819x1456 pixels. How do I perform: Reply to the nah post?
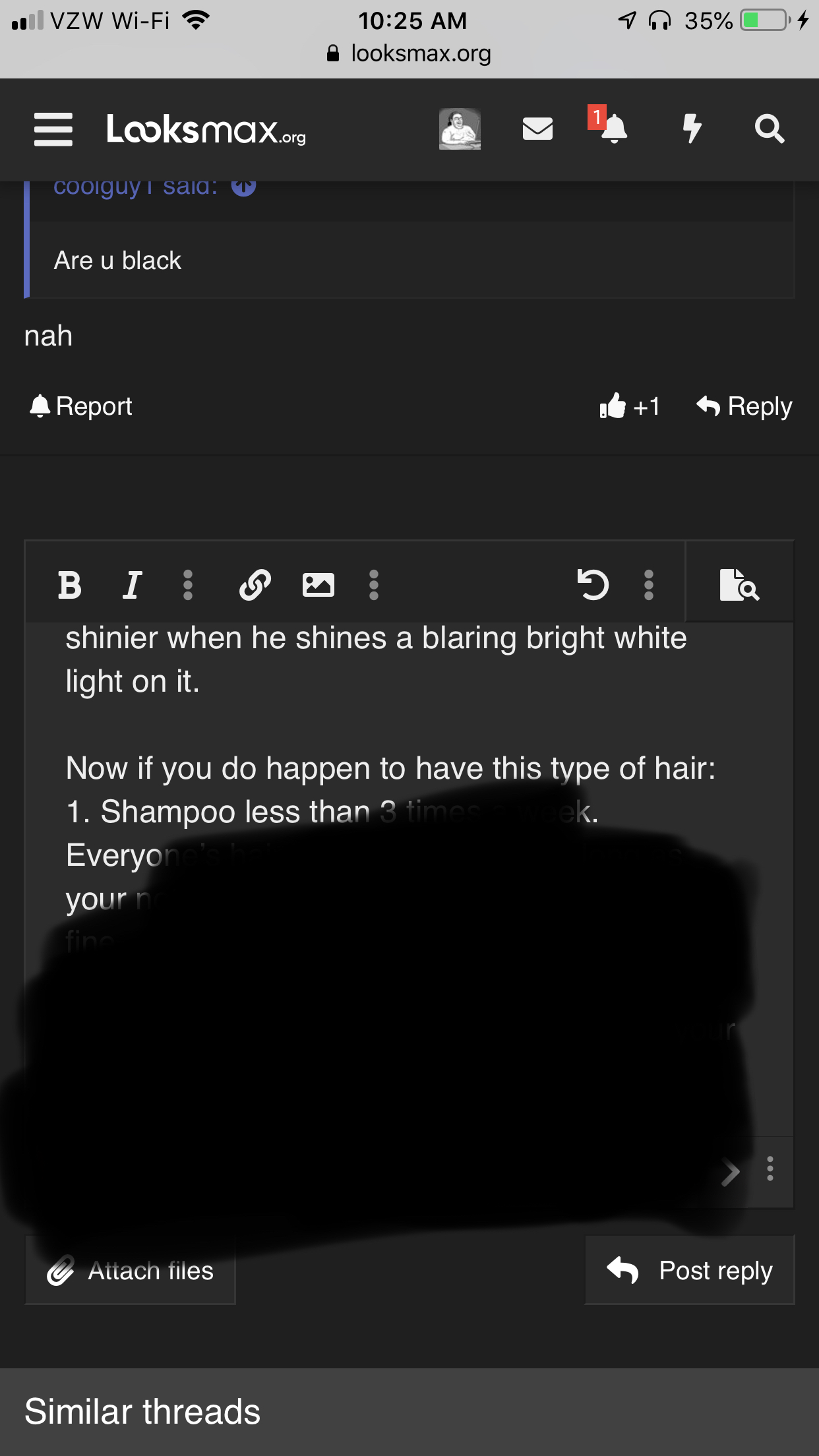(744, 406)
